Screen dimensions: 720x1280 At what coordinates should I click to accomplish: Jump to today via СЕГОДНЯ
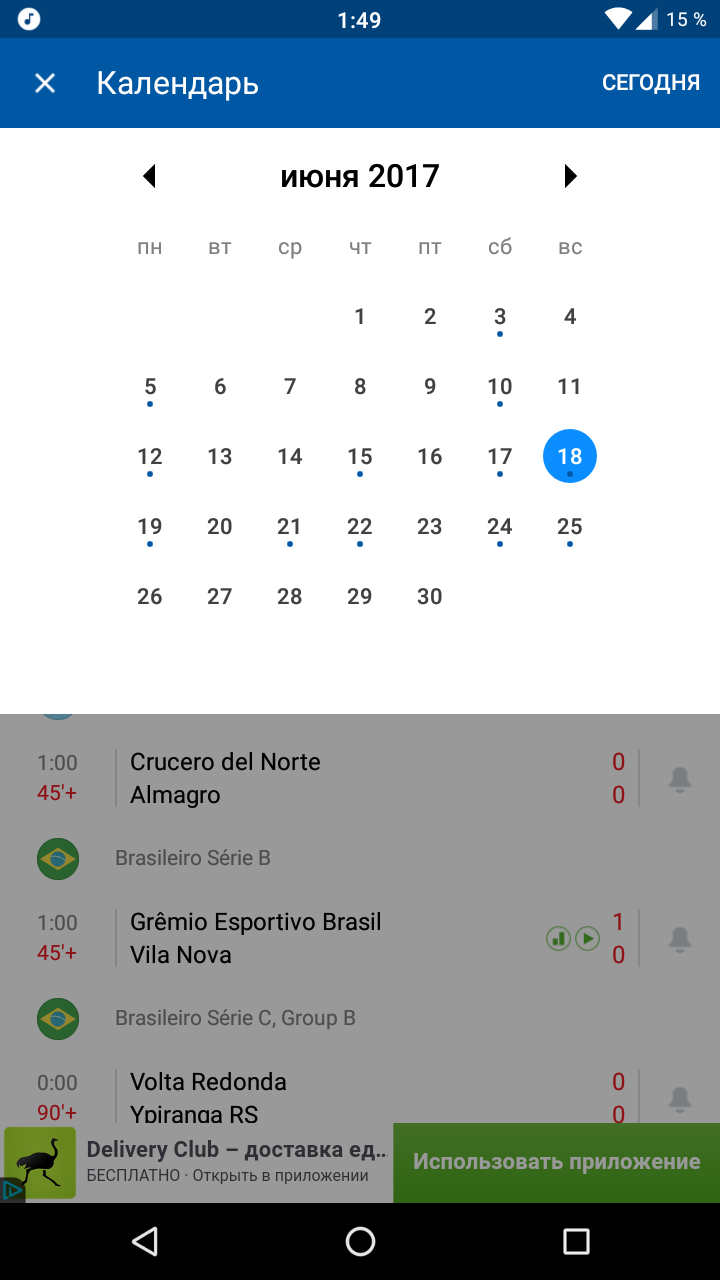[x=651, y=83]
